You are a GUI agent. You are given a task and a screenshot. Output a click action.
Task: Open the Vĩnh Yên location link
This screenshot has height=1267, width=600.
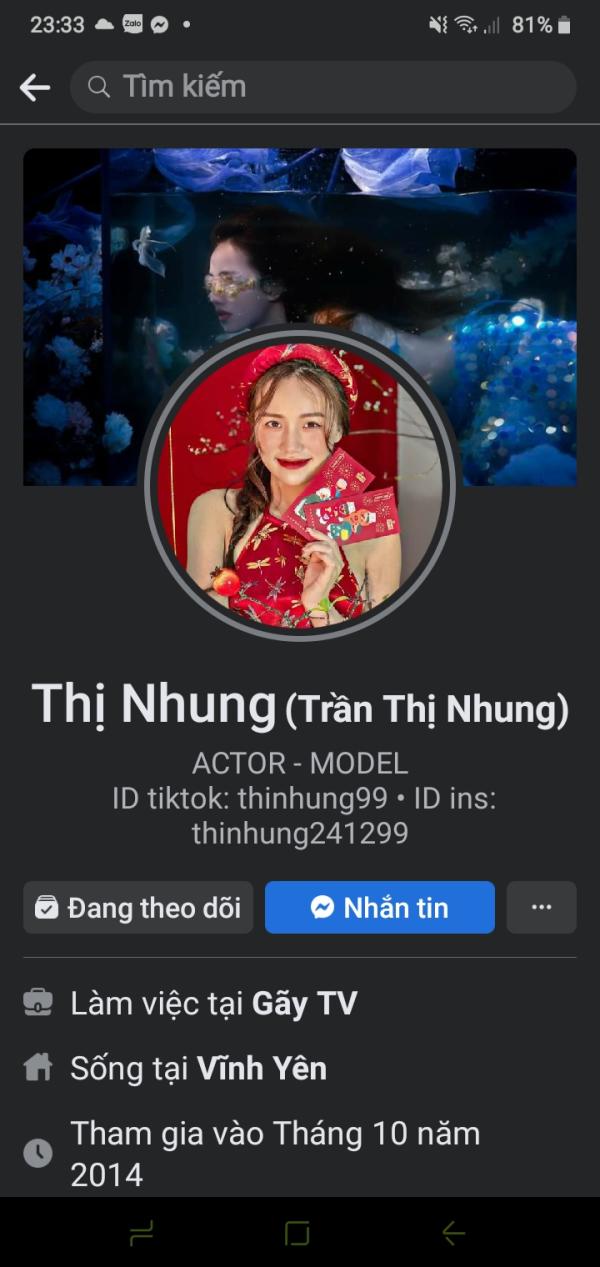pyautogui.click(x=262, y=1068)
